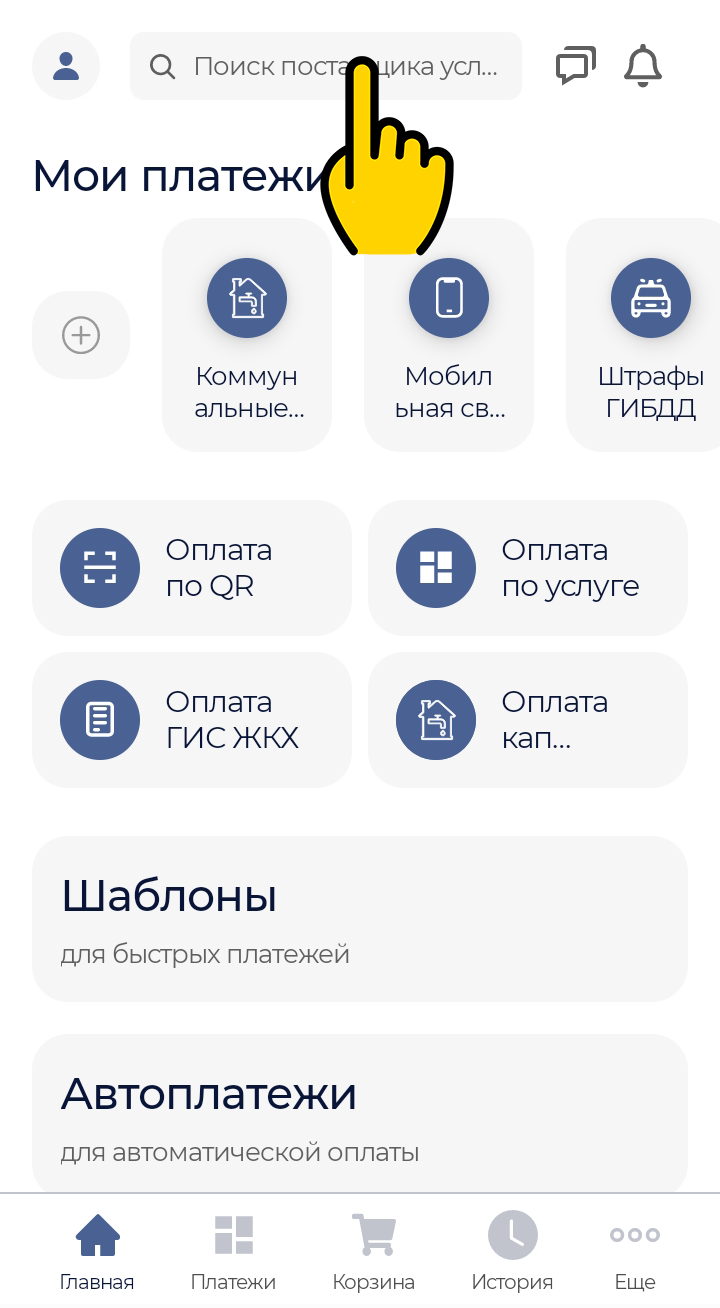The height and width of the screenshot is (1308, 720).
Task: Open the Еще tab
Action: pyautogui.click(x=635, y=1252)
